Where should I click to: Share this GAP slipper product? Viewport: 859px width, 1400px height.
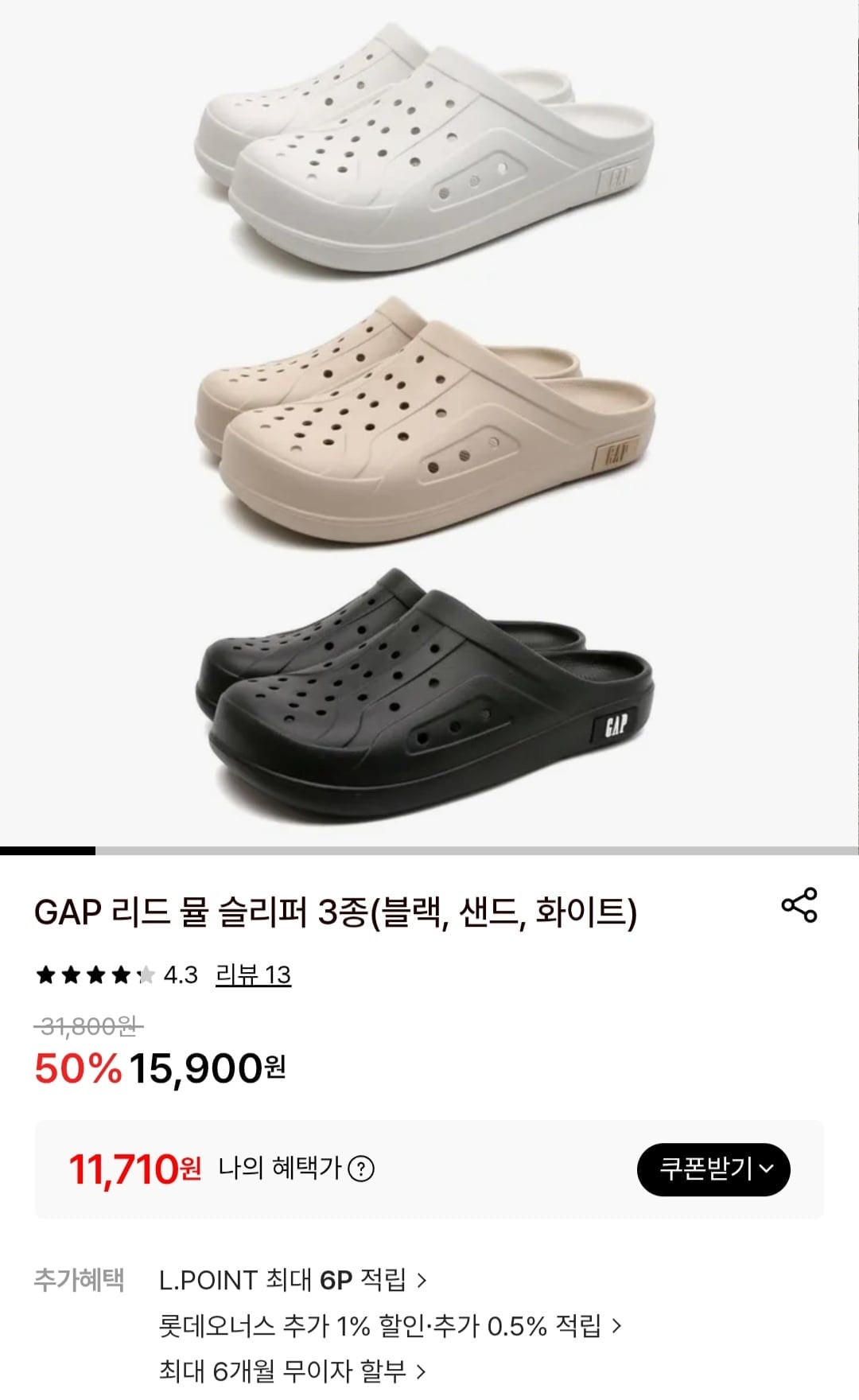pos(799,905)
